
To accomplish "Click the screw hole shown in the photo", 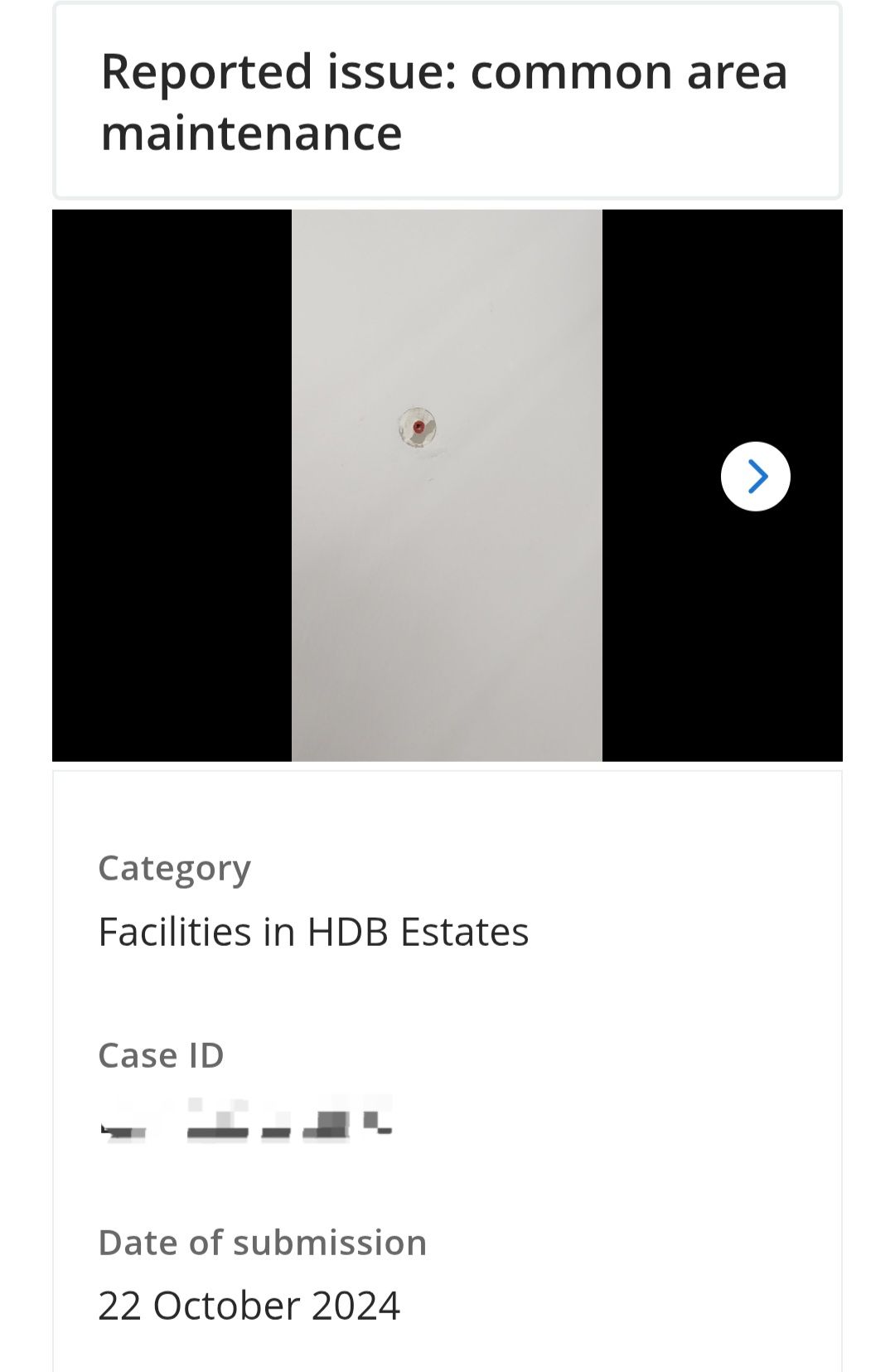I will (x=419, y=425).
